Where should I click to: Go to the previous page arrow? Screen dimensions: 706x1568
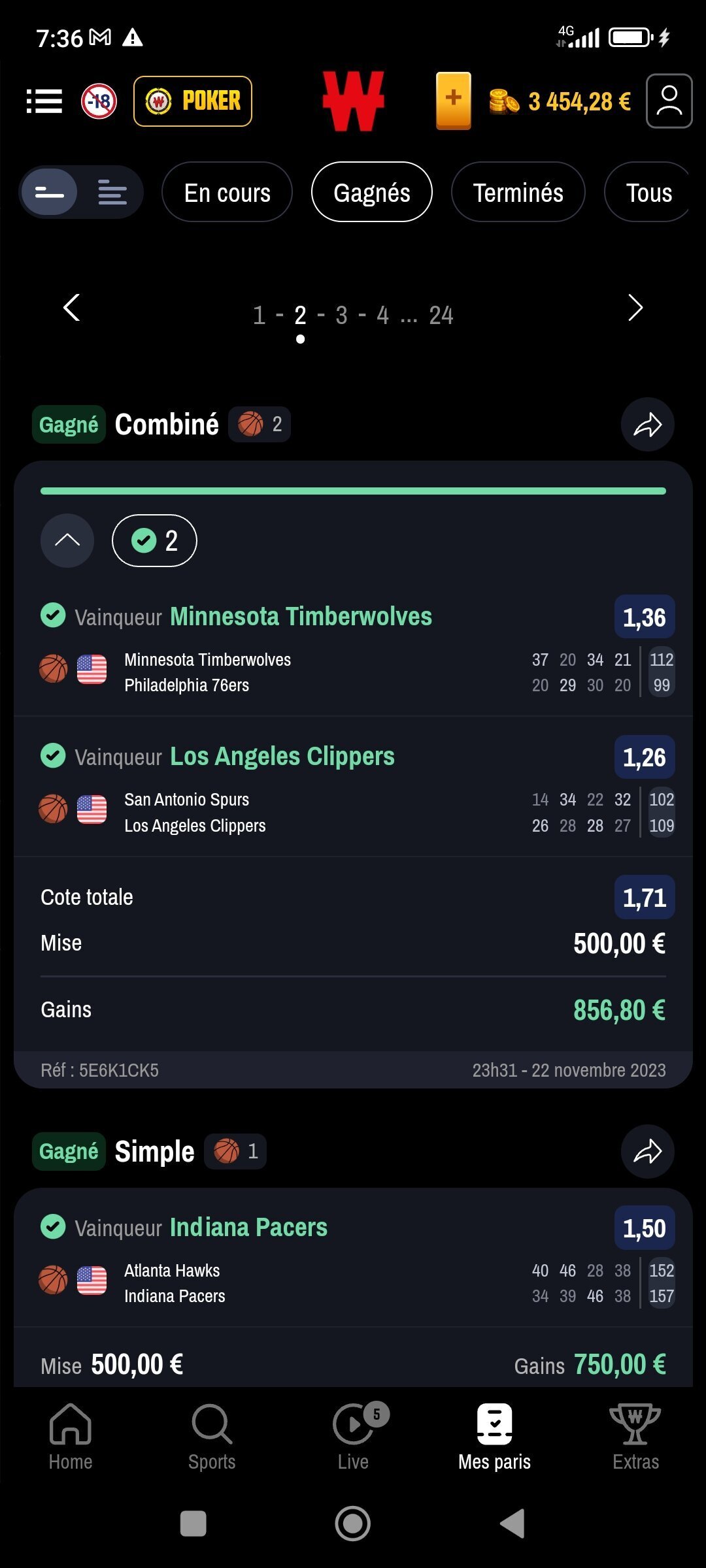pos(71,307)
